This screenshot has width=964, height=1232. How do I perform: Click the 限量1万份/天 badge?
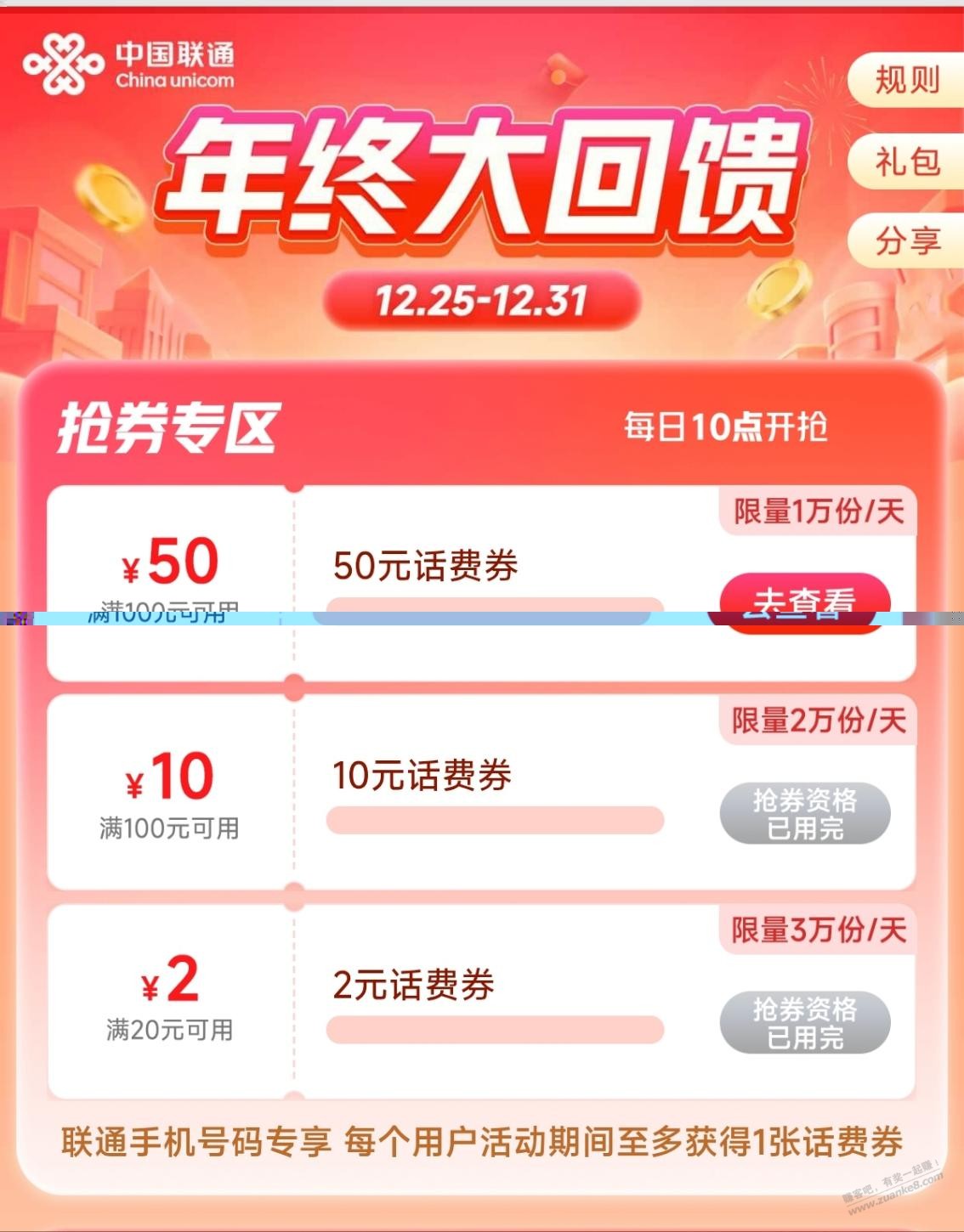pyautogui.click(x=817, y=511)
